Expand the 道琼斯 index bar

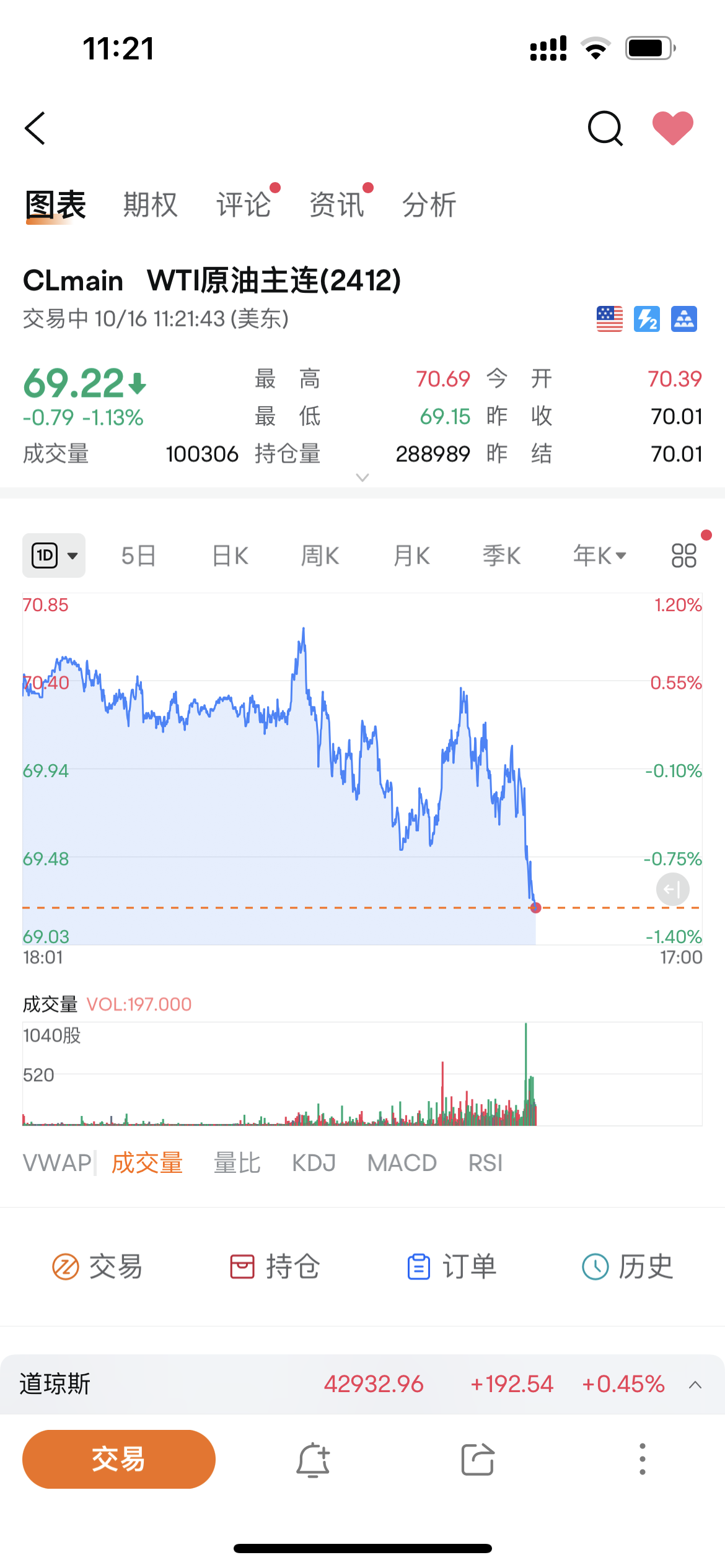tap(695, 1385)
